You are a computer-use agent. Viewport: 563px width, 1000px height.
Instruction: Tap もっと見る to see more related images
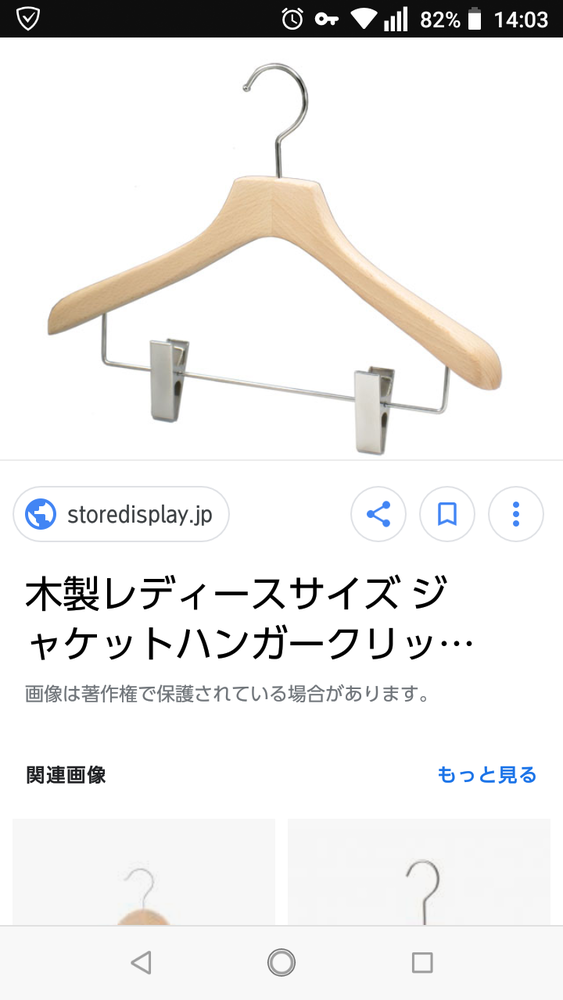point(487,775)
